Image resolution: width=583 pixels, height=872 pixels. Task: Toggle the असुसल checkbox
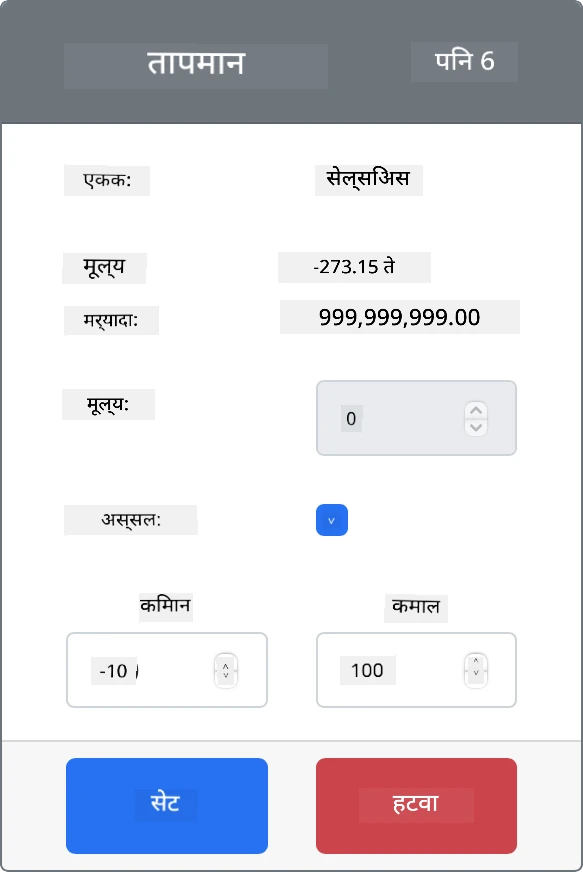tap(332, 520)
